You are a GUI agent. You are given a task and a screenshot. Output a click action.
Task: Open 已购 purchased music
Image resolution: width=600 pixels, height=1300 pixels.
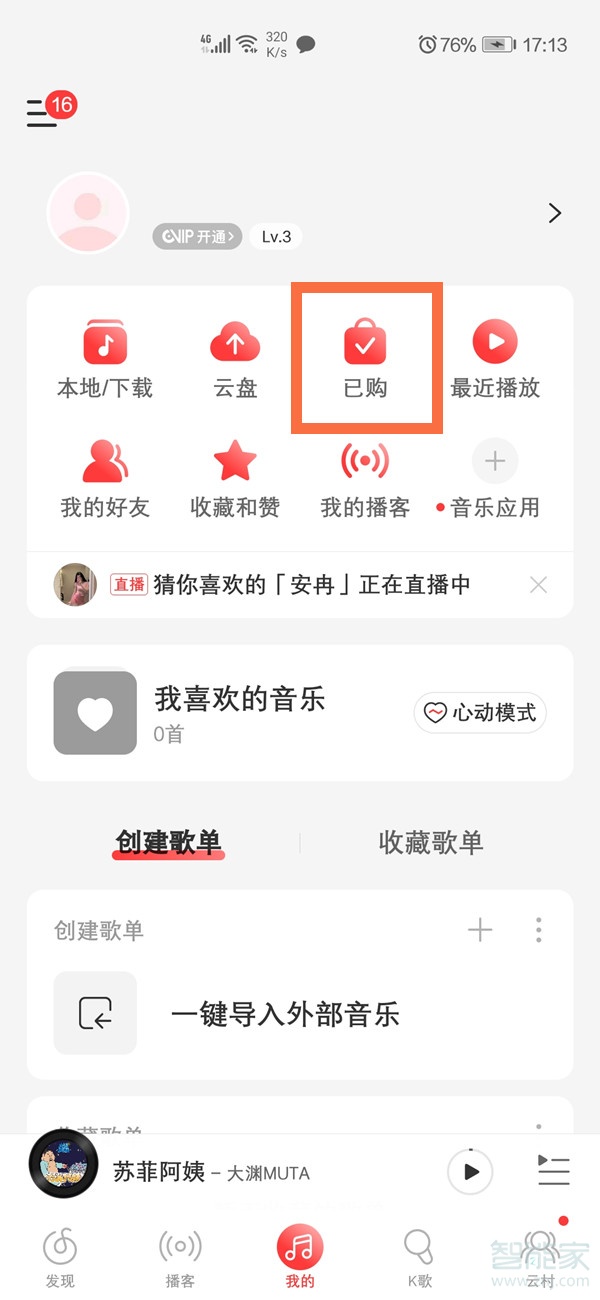(365, 360)
